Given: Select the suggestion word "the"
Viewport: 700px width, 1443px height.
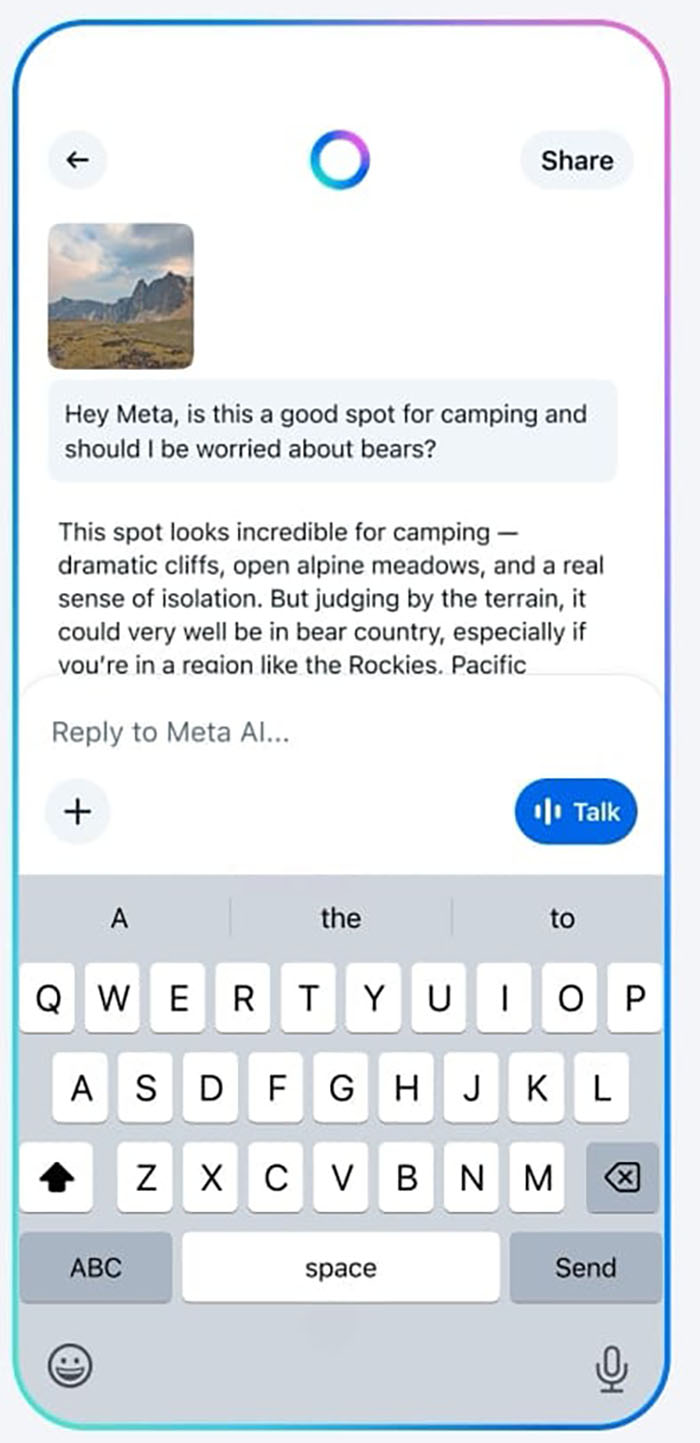Looking at the screenshot, I should click(x=340, y=918).
